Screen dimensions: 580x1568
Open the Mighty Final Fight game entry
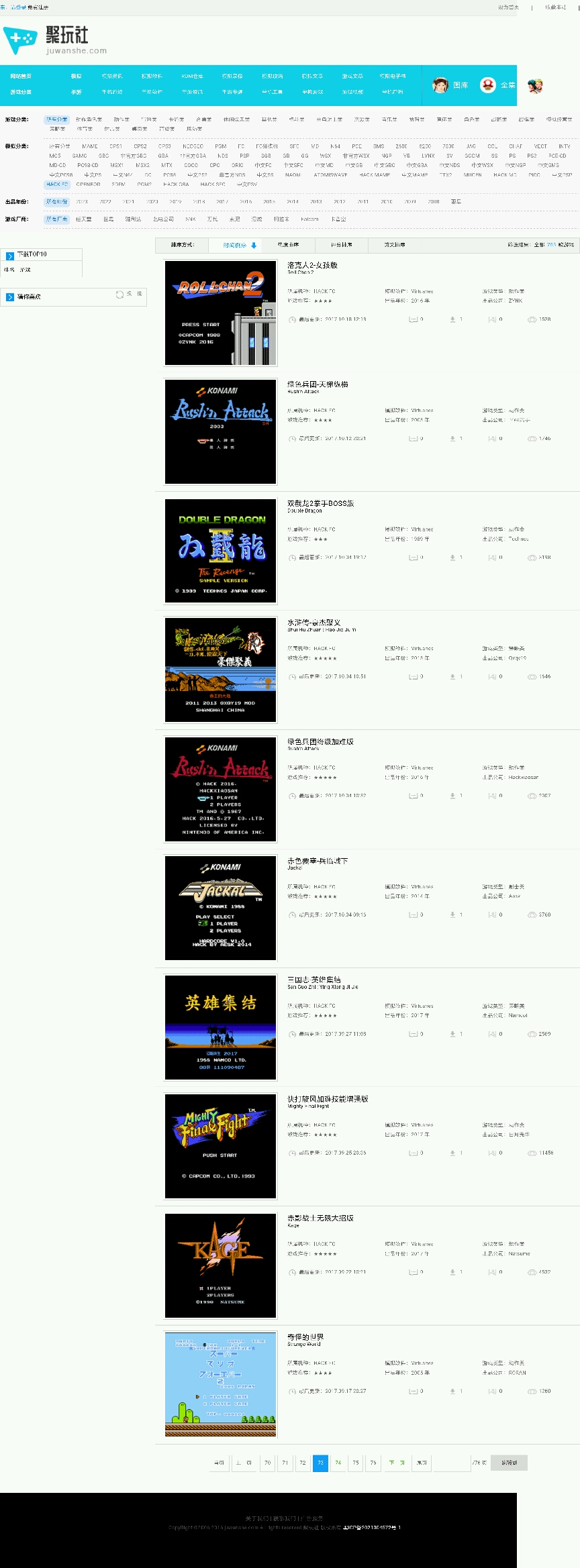coord(328,1099)
